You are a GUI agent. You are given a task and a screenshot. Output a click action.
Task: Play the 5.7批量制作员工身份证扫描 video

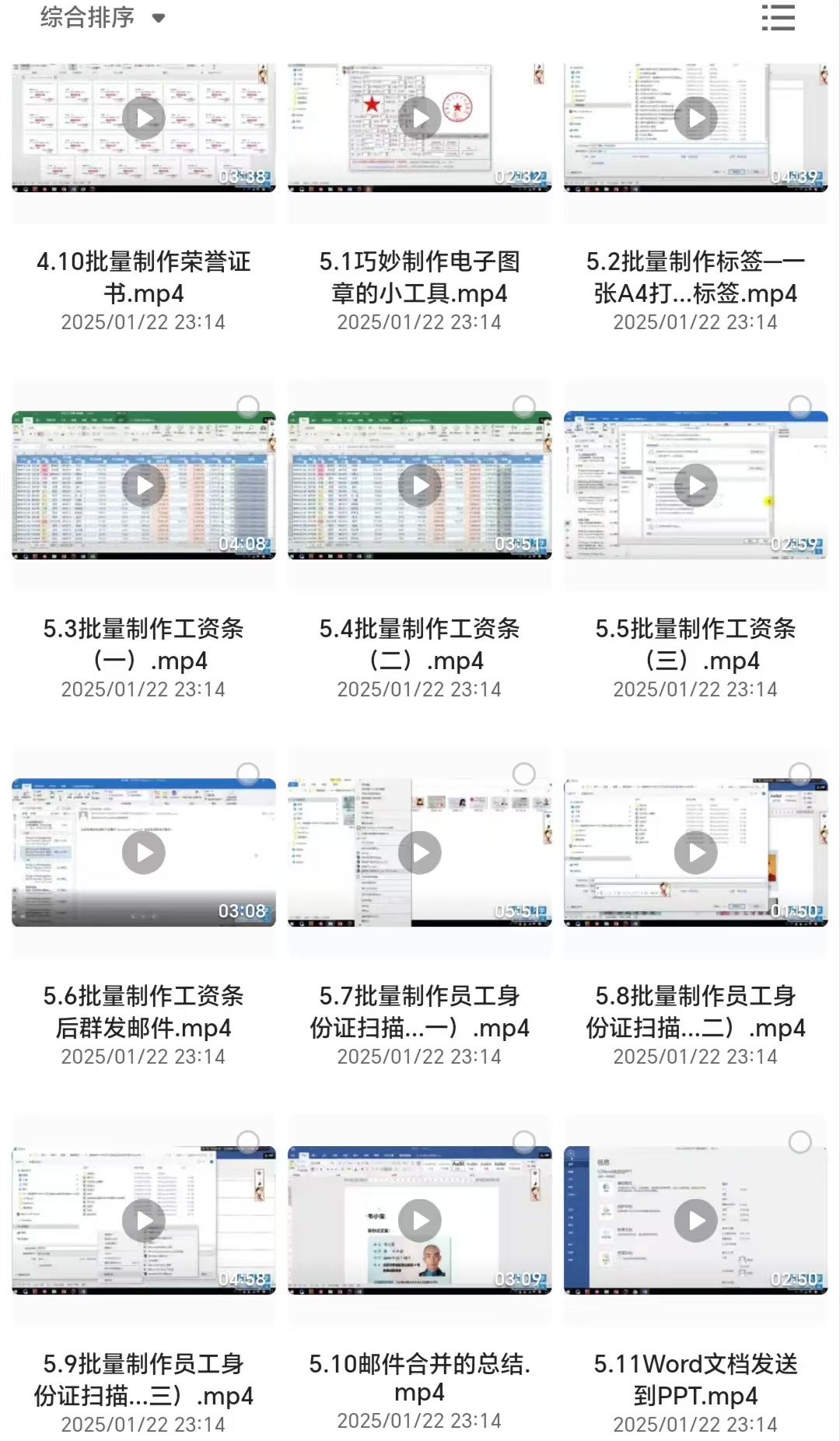pos(420,853)
